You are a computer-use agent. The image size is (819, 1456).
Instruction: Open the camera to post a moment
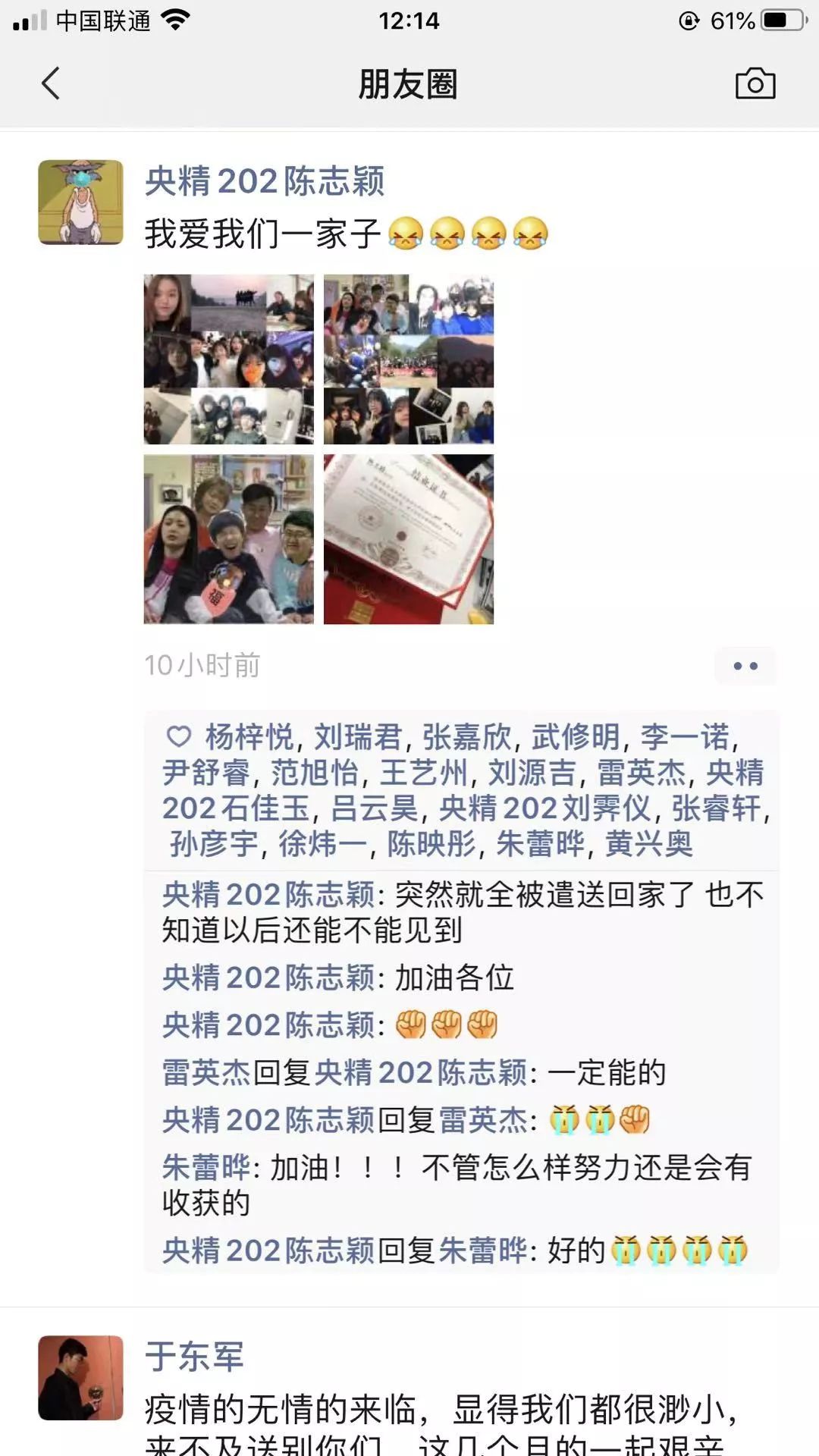(755, 83)
